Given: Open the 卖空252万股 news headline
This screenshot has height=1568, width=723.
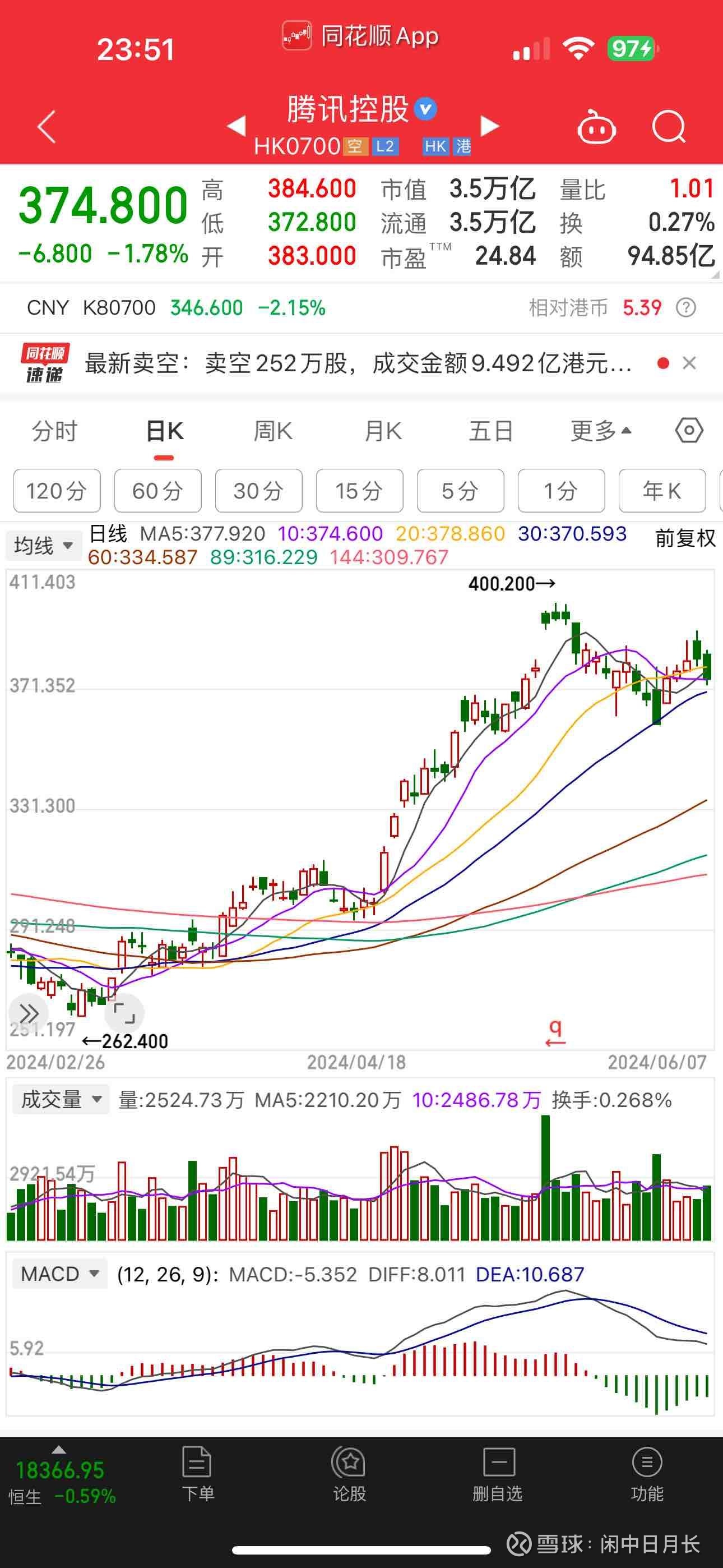Looking at the screenshot, I should (x=359, y=363).
